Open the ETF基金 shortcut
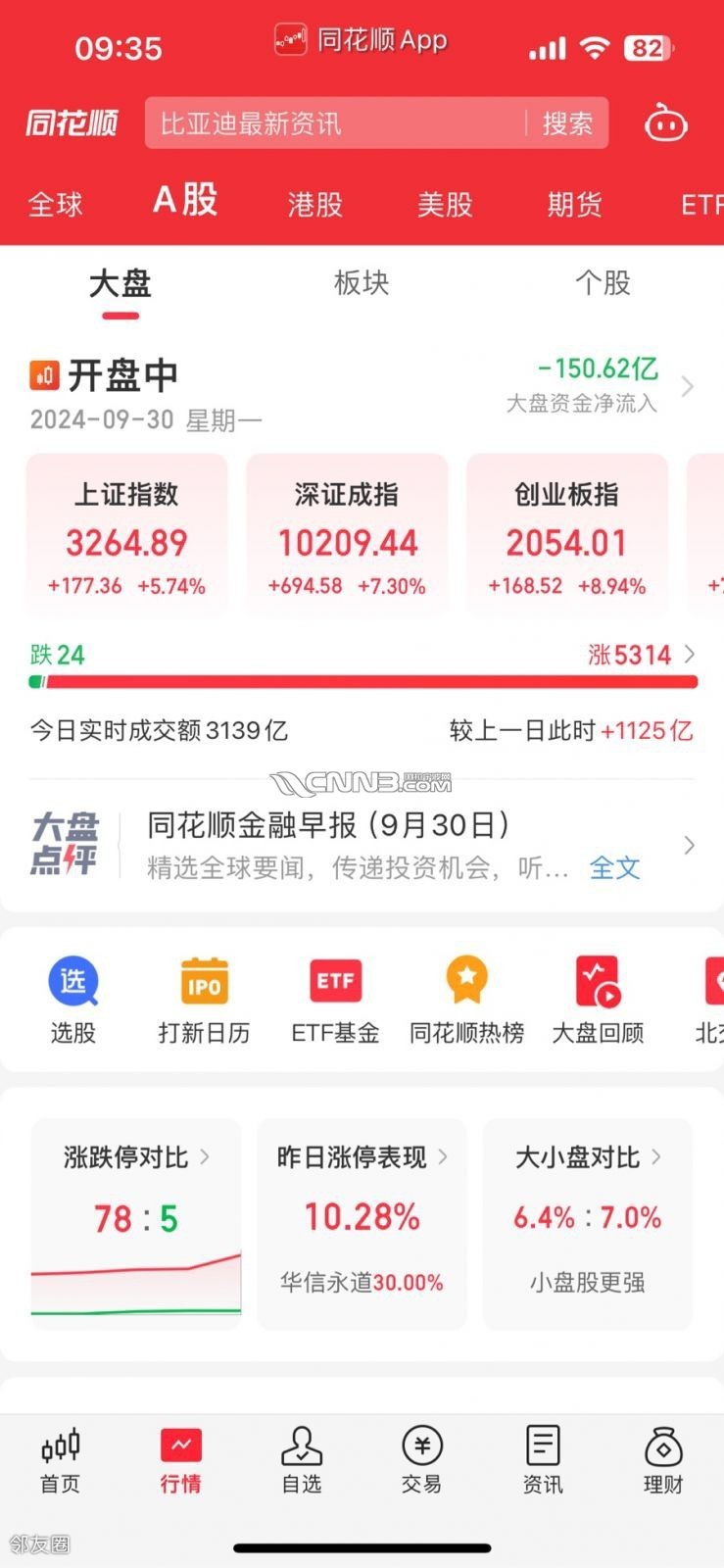724x1568 pixels. tap(335, 1000)
